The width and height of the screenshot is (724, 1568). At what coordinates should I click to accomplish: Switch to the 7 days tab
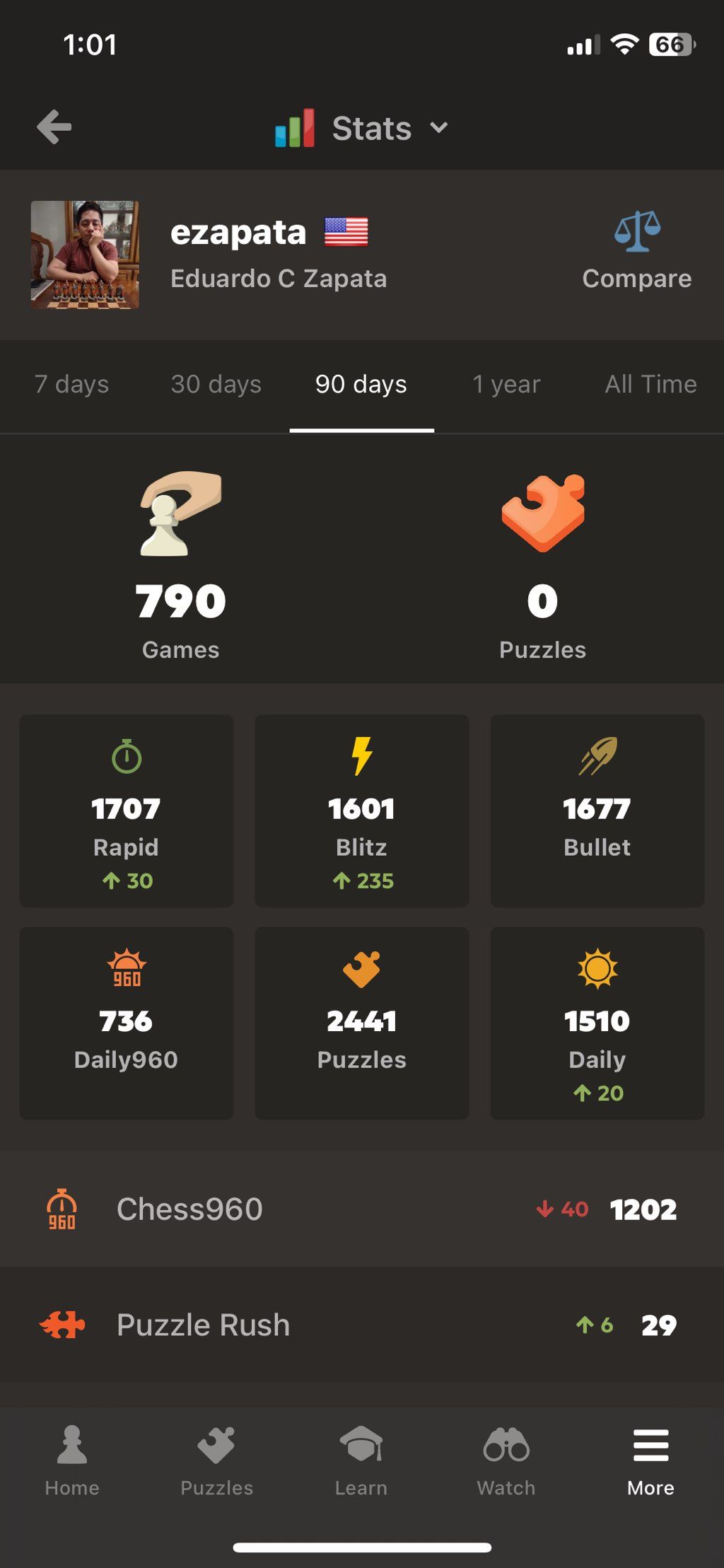pos(71,384)
